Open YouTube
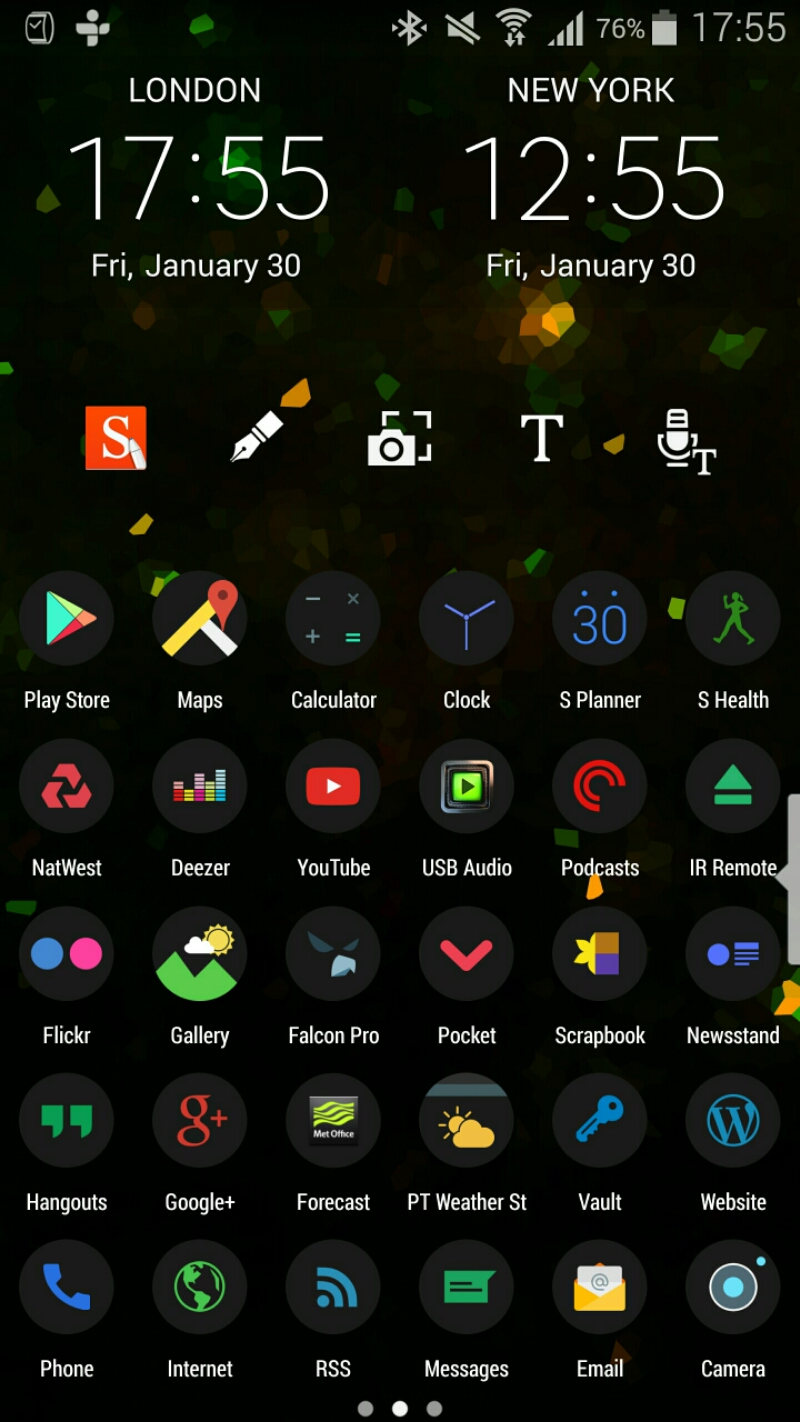Viewport: 800px width, 1422px height. [333, 786]
